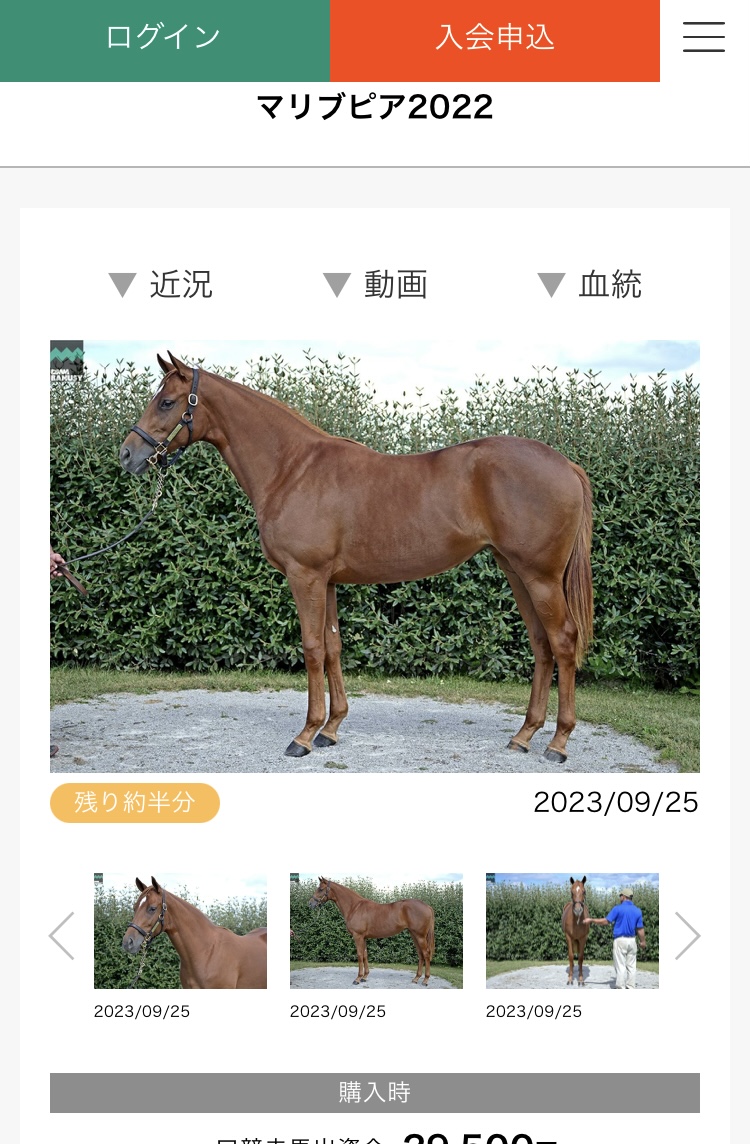Open the main horse photo

click(x=375, y=556)
